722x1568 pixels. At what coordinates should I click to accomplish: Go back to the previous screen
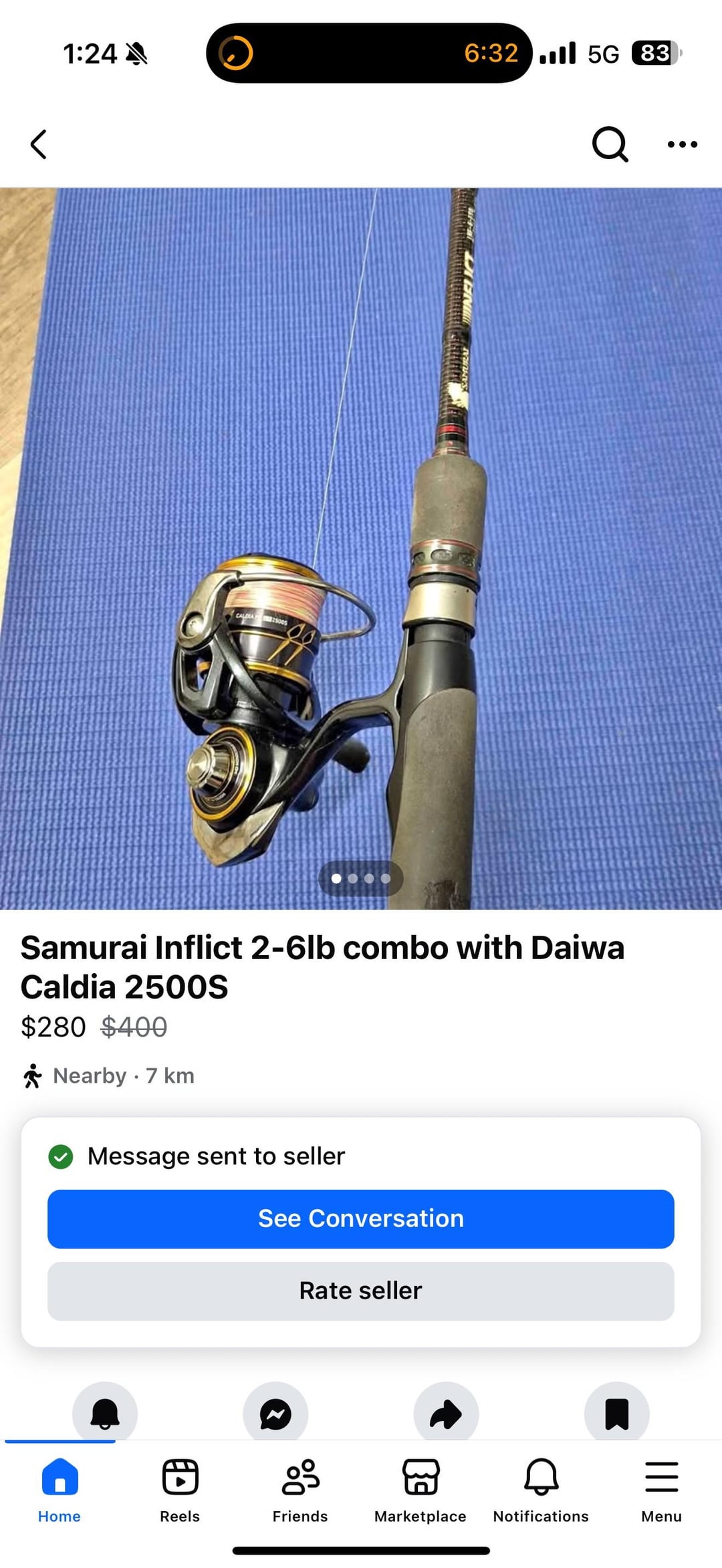click(x=39, y=144)
